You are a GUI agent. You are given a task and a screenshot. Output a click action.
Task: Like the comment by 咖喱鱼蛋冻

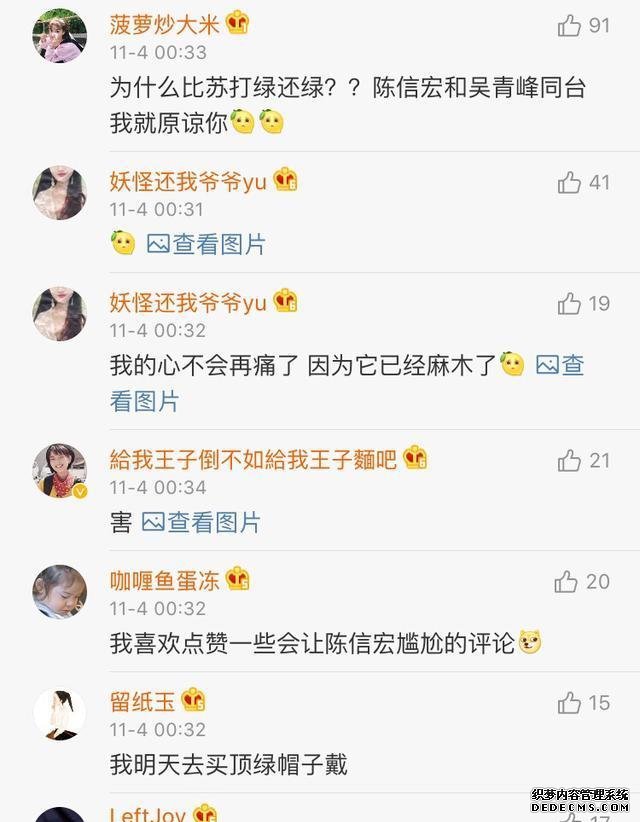566,581
